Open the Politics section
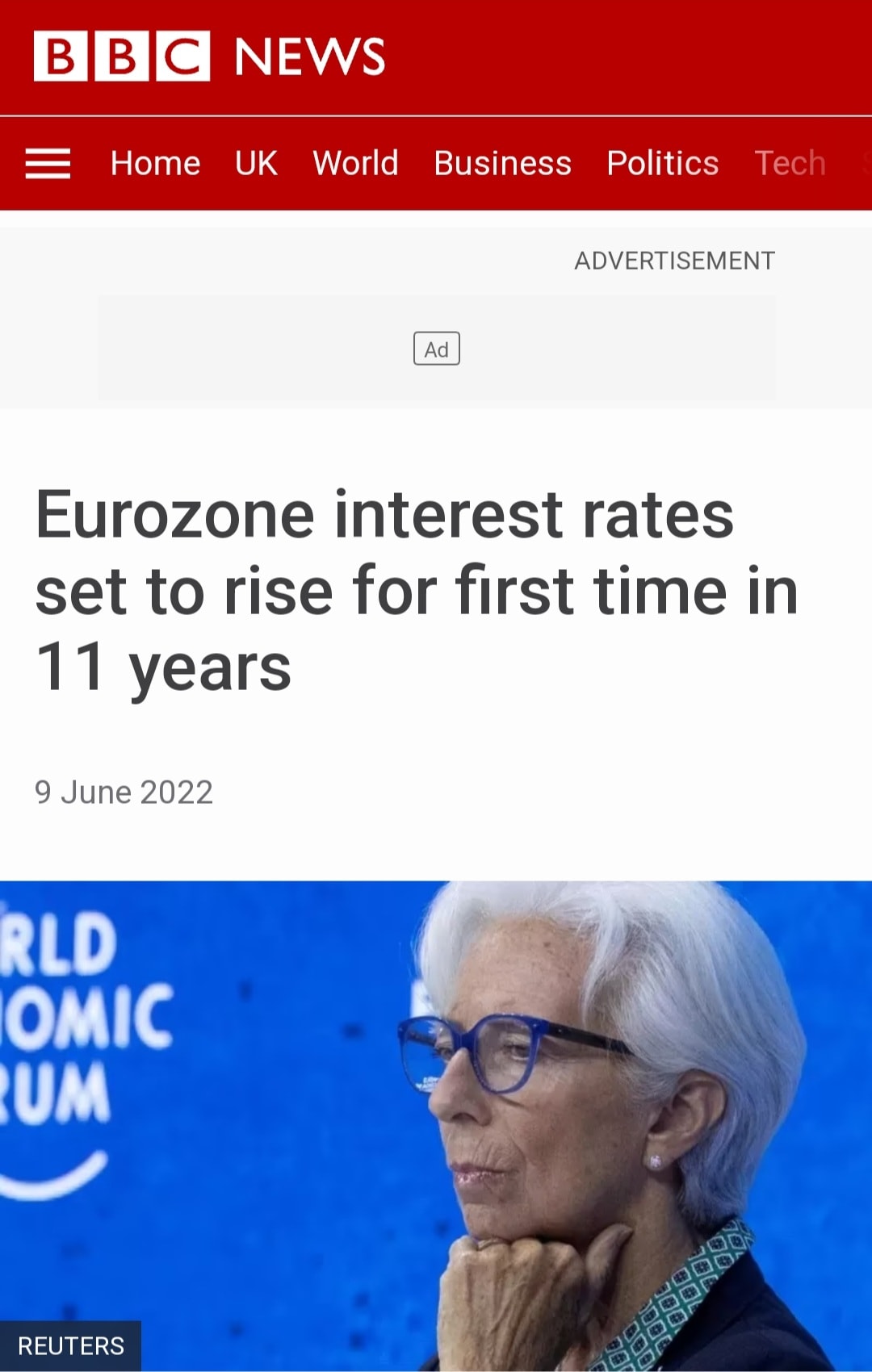Image resolution: width=872 pixels, height=1372 pixels. (x=662, y=164)
